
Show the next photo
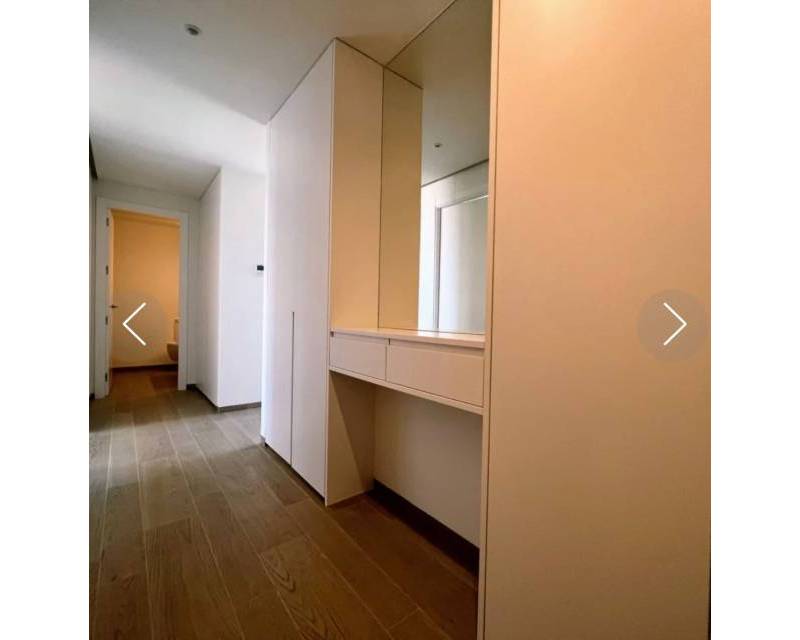[673, 324]
